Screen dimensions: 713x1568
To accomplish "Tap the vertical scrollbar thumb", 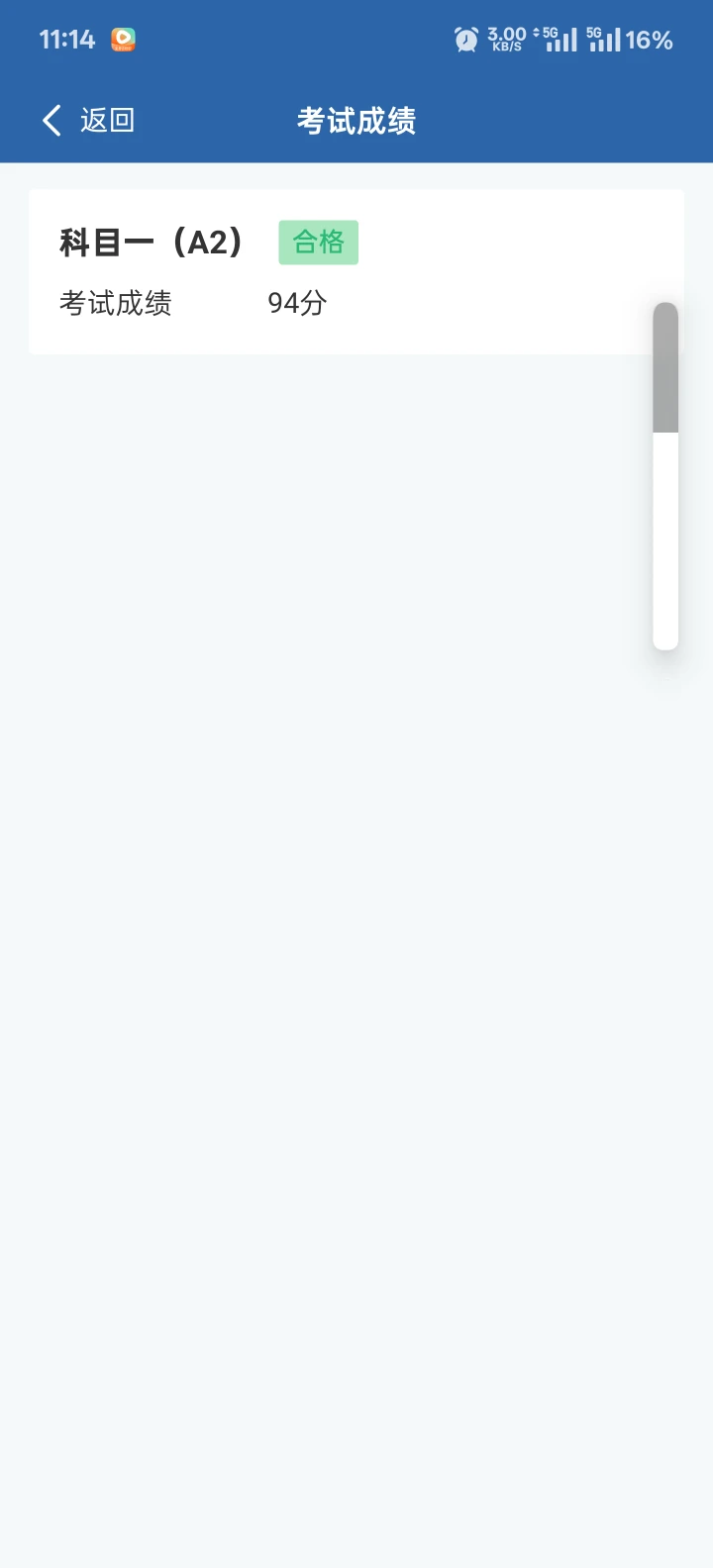I will coord(665,368).
